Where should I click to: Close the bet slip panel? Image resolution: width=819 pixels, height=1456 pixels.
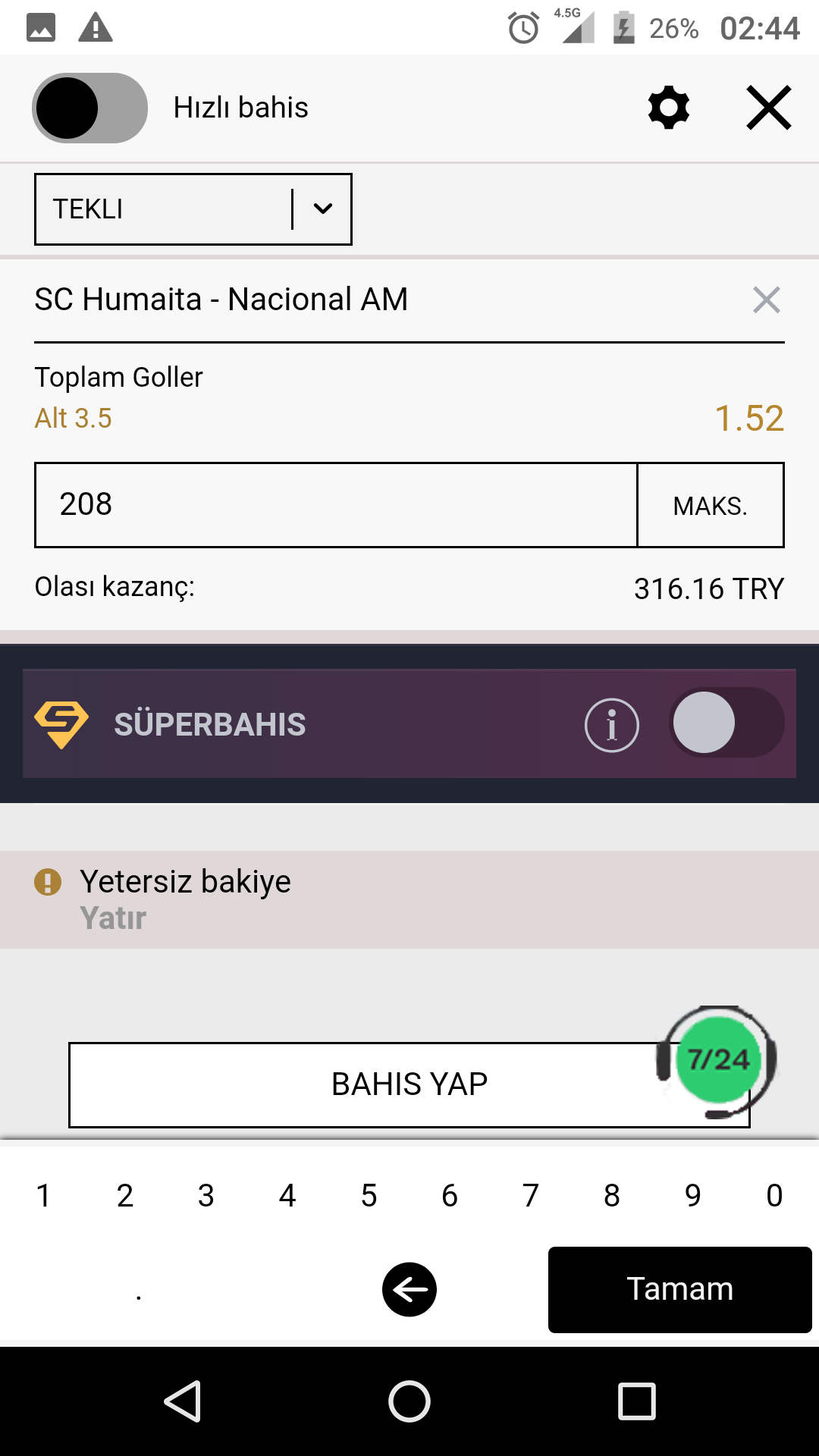tap(769, 108)
